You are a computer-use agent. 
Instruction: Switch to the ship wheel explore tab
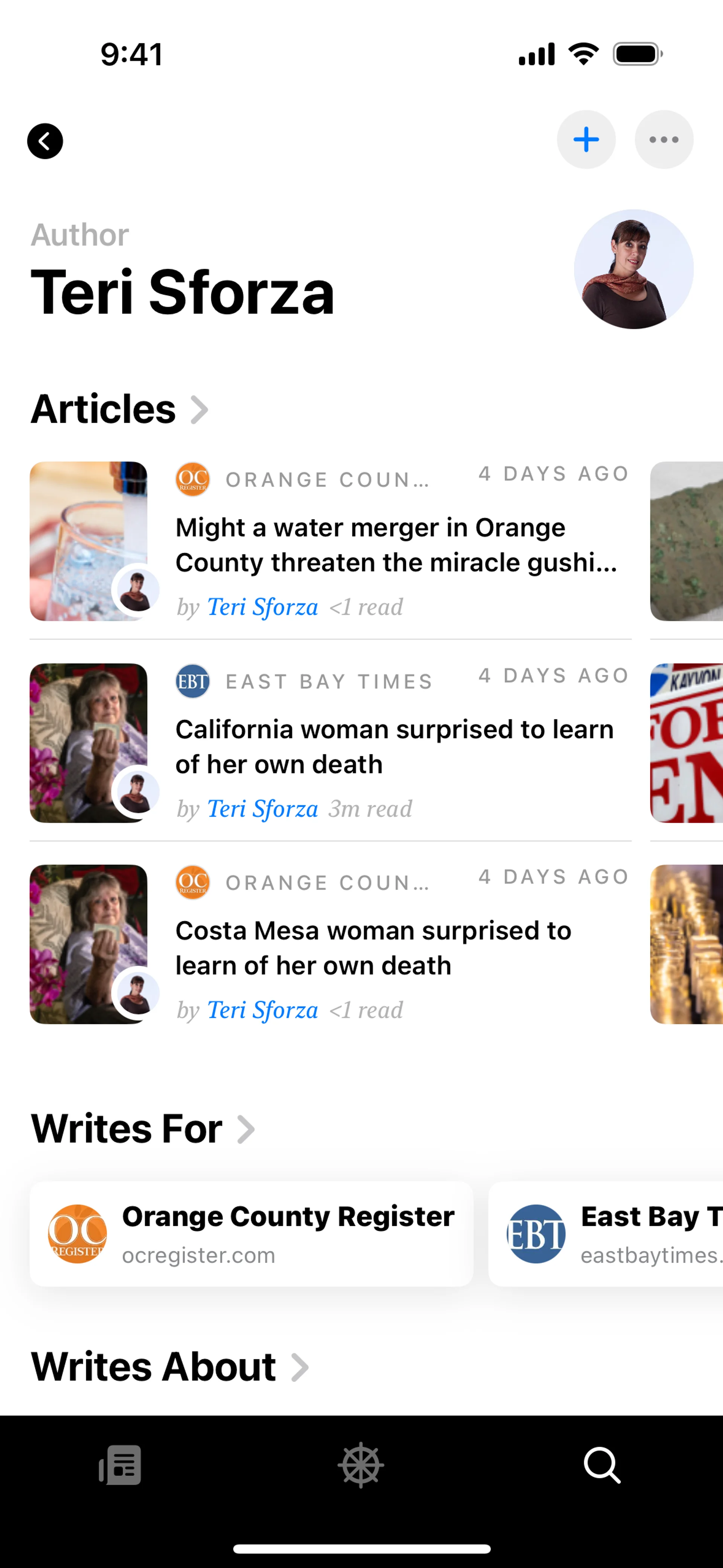361,1465
